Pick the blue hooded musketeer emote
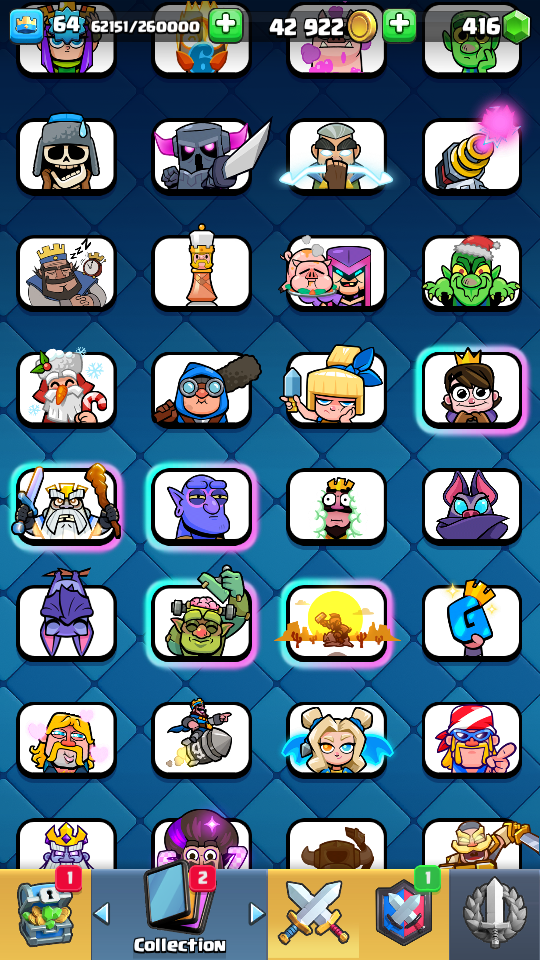Image resolution: width=540 pixels, height=960 pixels. [202, 389]
